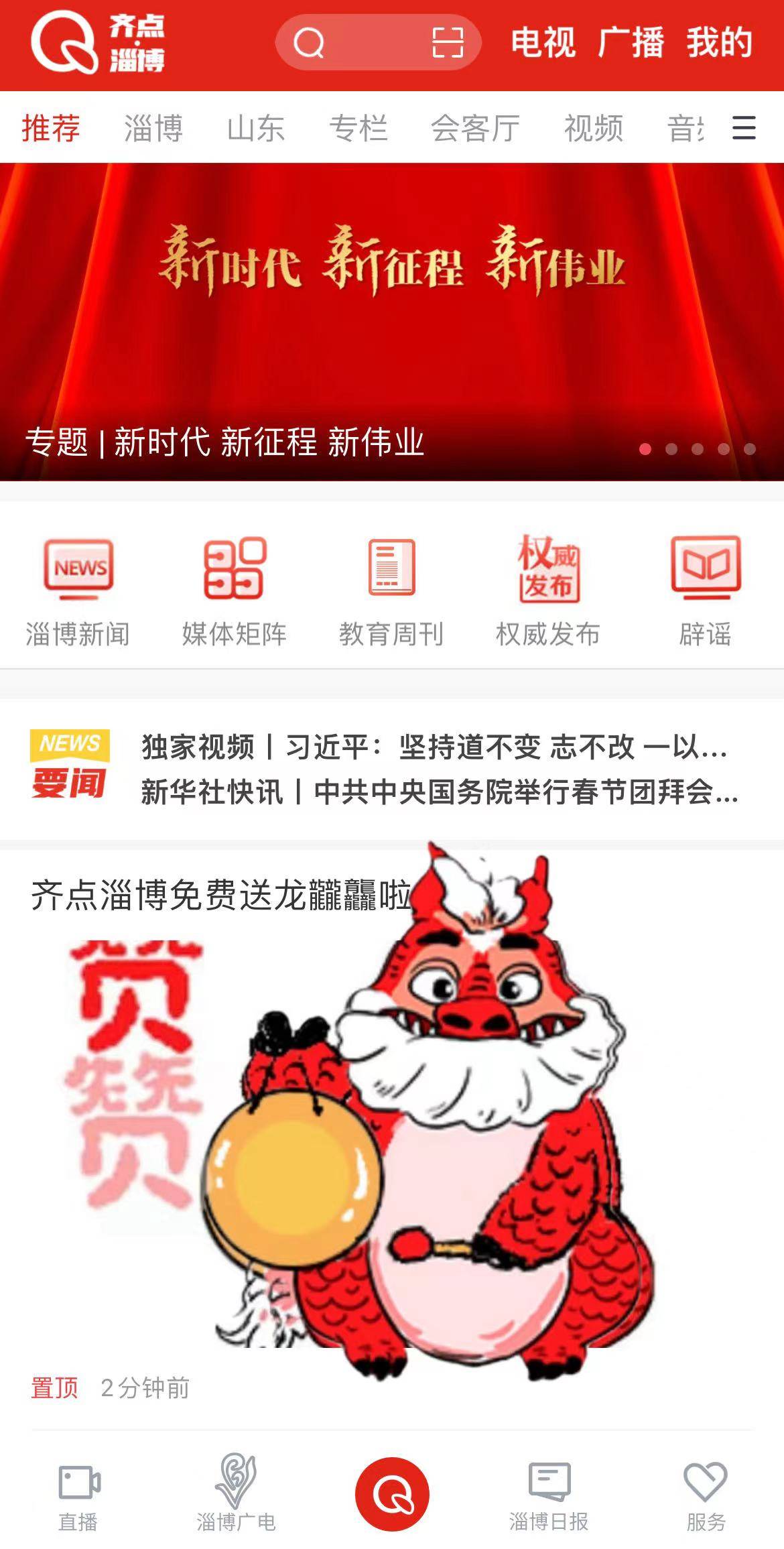Open 权威发布 shortcut
Screen dimensions: 784x1549
(548, 591)
